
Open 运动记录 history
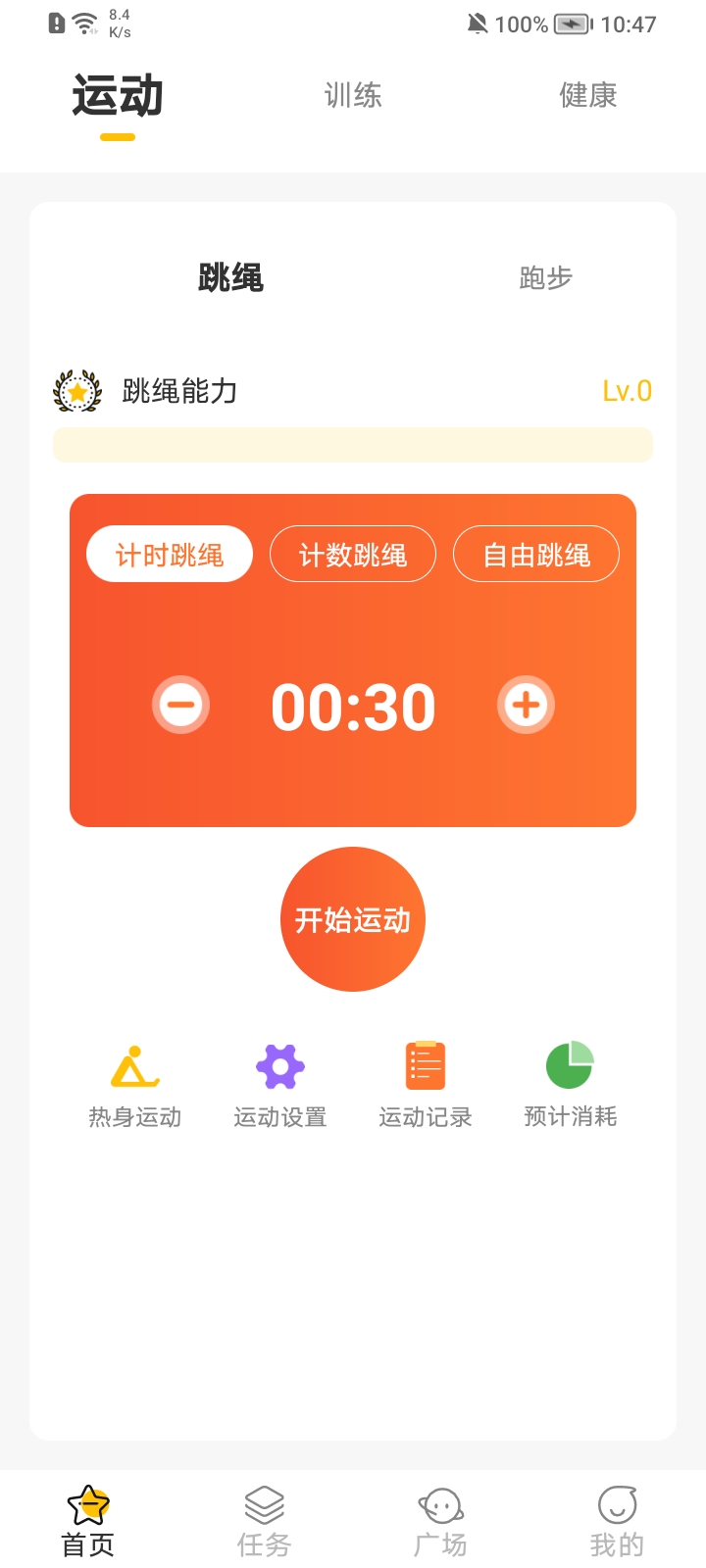(x=426, y=1085)
